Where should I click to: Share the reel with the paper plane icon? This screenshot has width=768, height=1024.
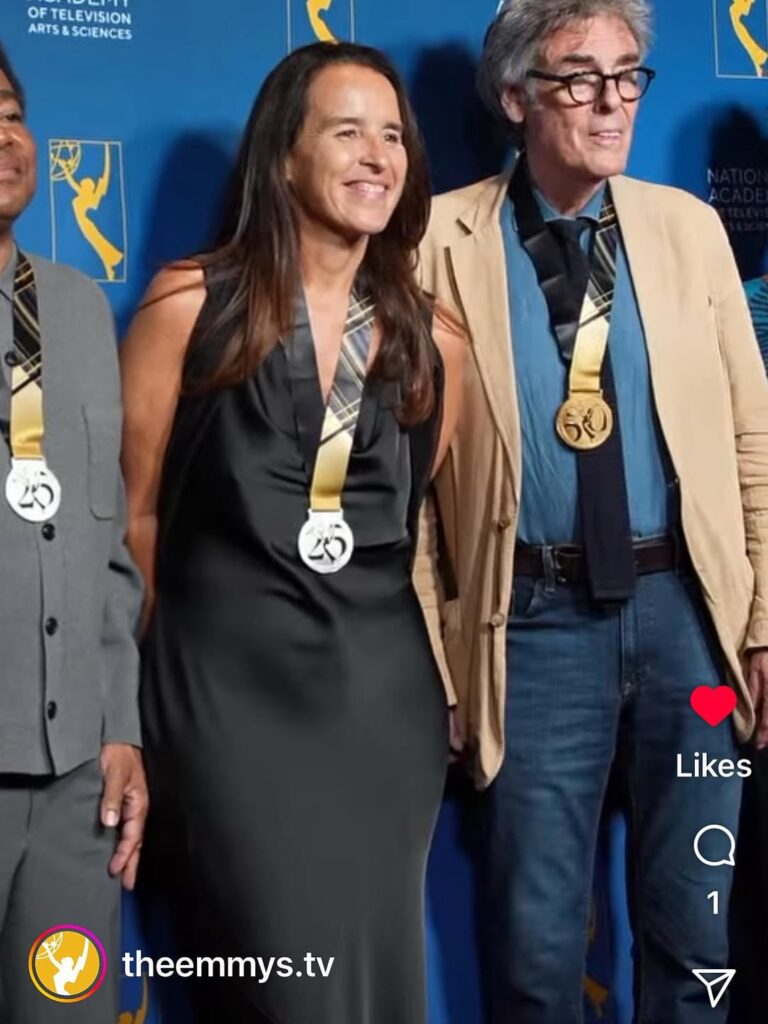point(714,986)
